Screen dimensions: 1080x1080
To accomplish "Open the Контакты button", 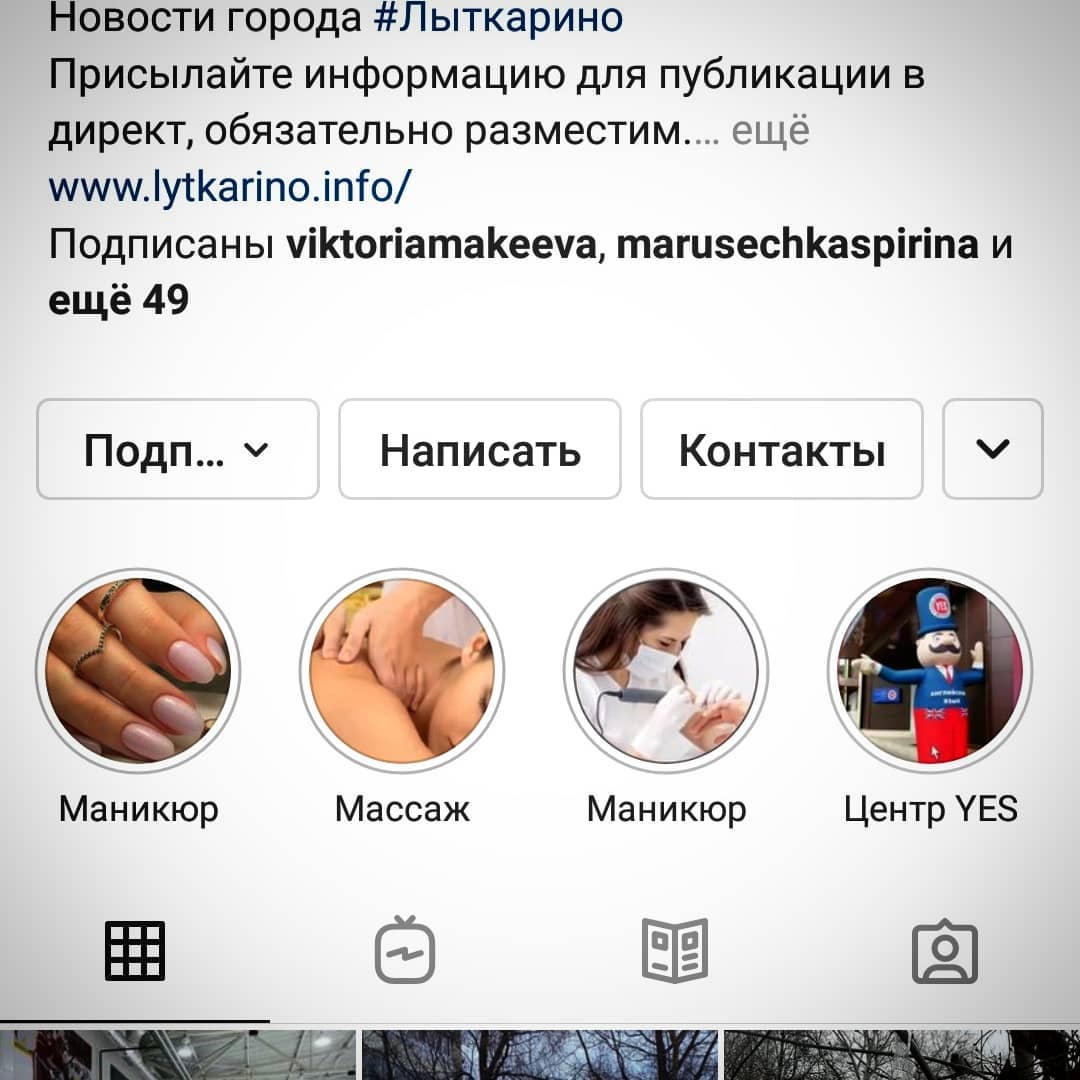I will click(x=782, y=449).
